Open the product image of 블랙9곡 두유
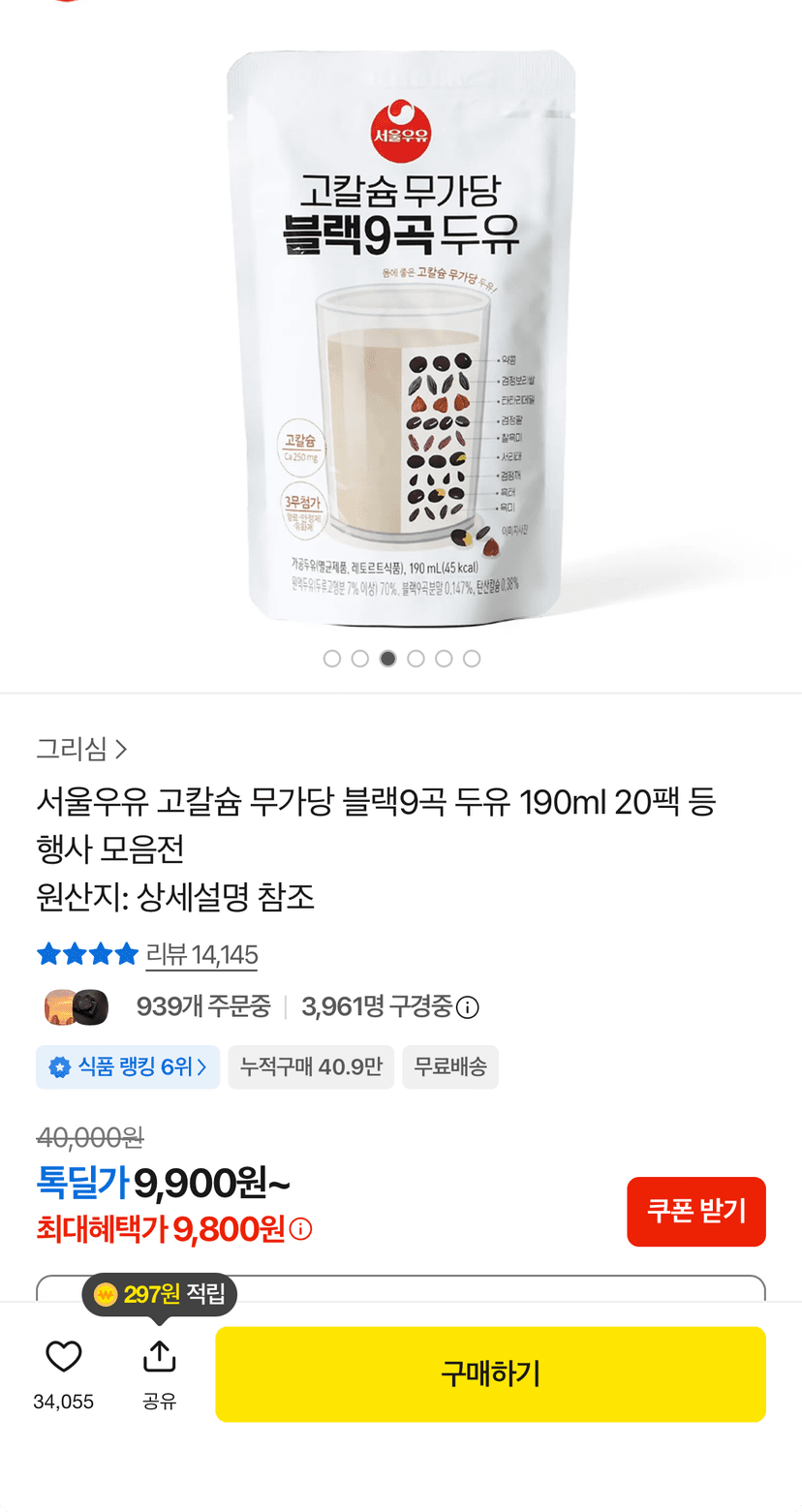 pyautogui.click(x=401, y=339)
